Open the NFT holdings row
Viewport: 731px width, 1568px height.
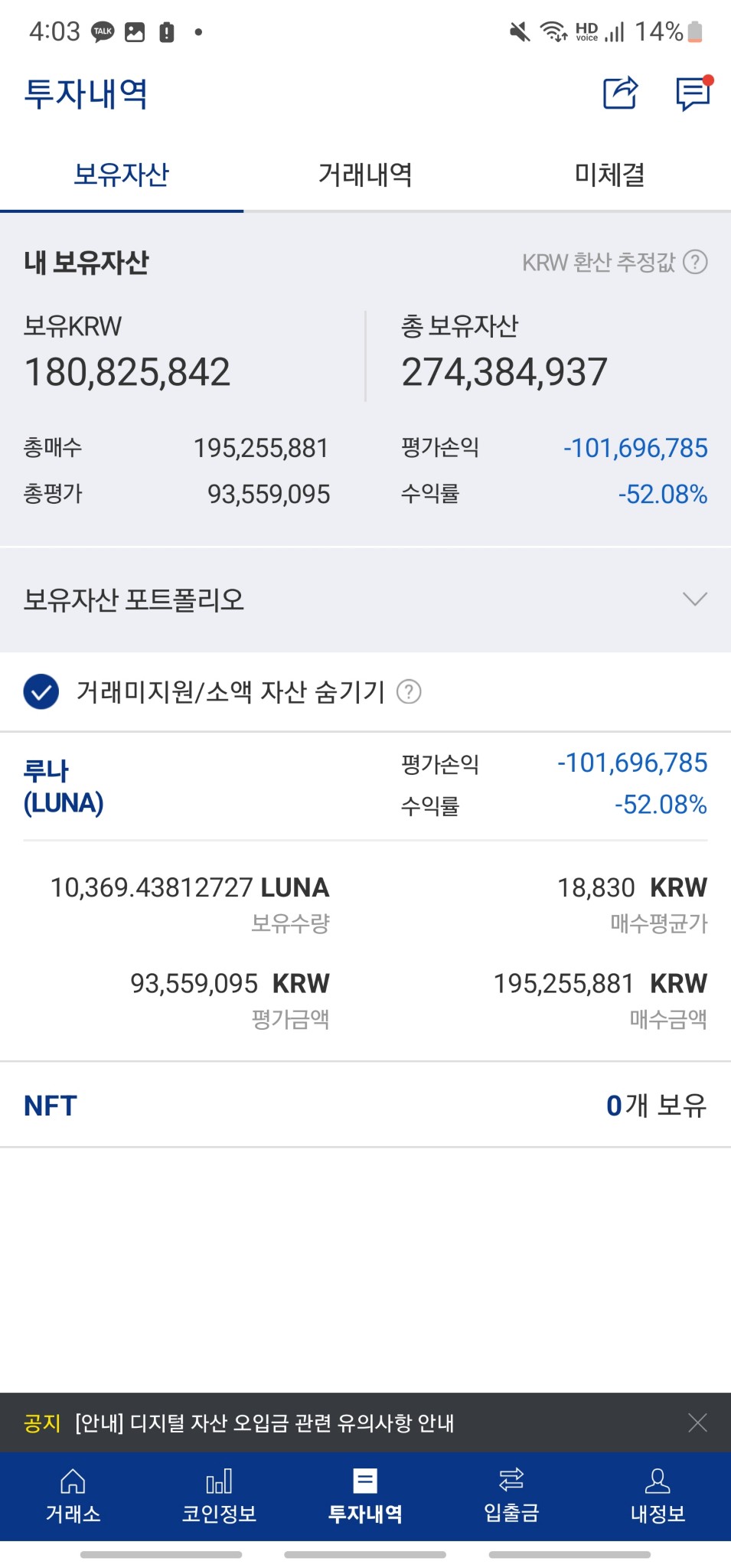click(365, 1105)
